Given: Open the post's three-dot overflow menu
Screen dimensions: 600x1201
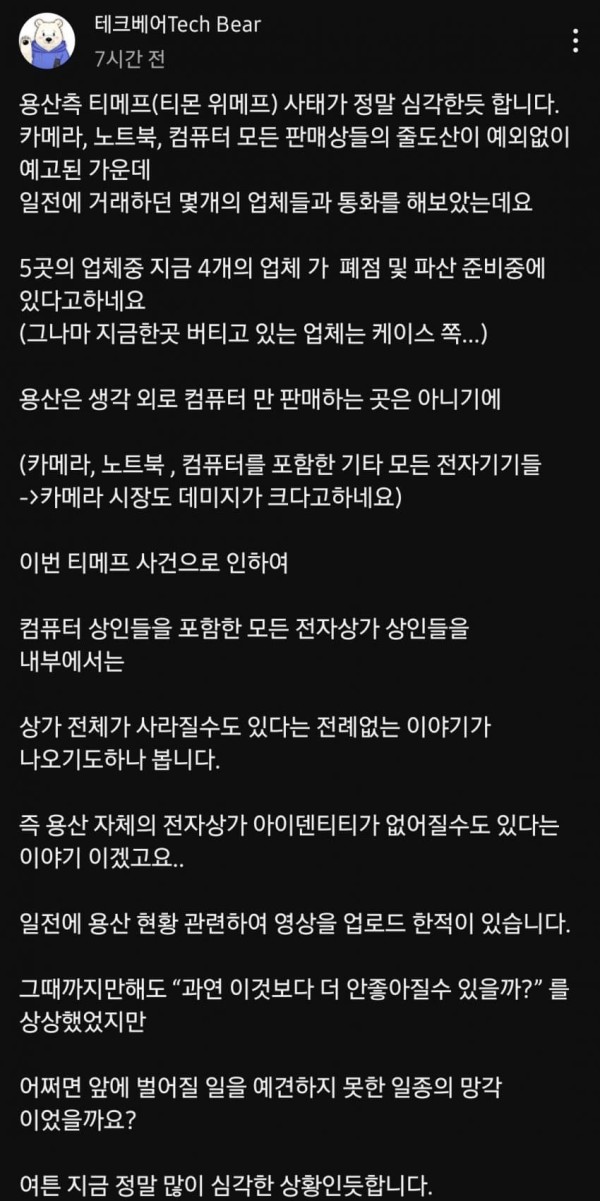Looking at the screenshot, I should pyautogui.click(x=574, y=41).
